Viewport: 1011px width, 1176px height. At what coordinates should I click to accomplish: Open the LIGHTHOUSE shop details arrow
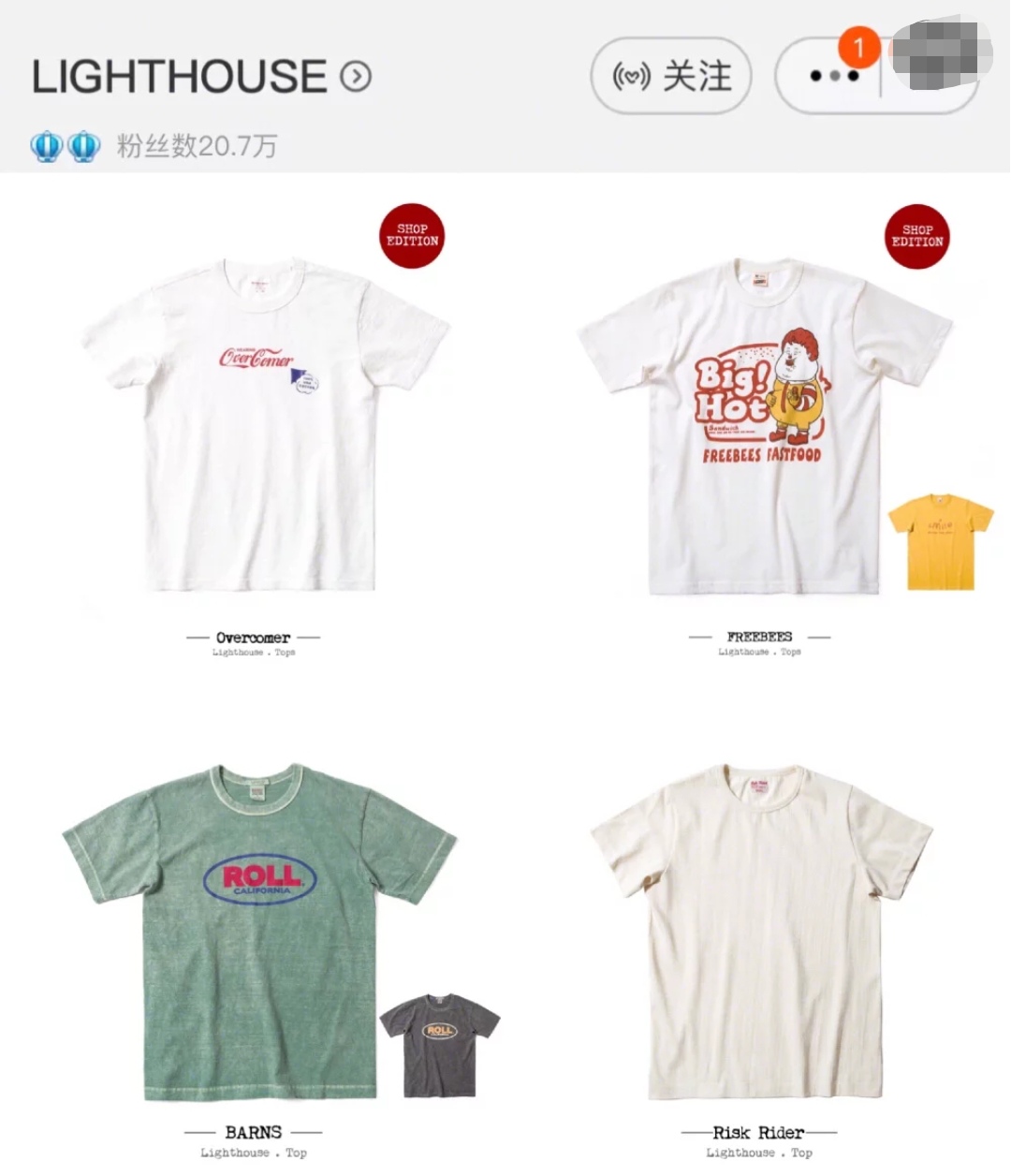(x=356, y=77)
